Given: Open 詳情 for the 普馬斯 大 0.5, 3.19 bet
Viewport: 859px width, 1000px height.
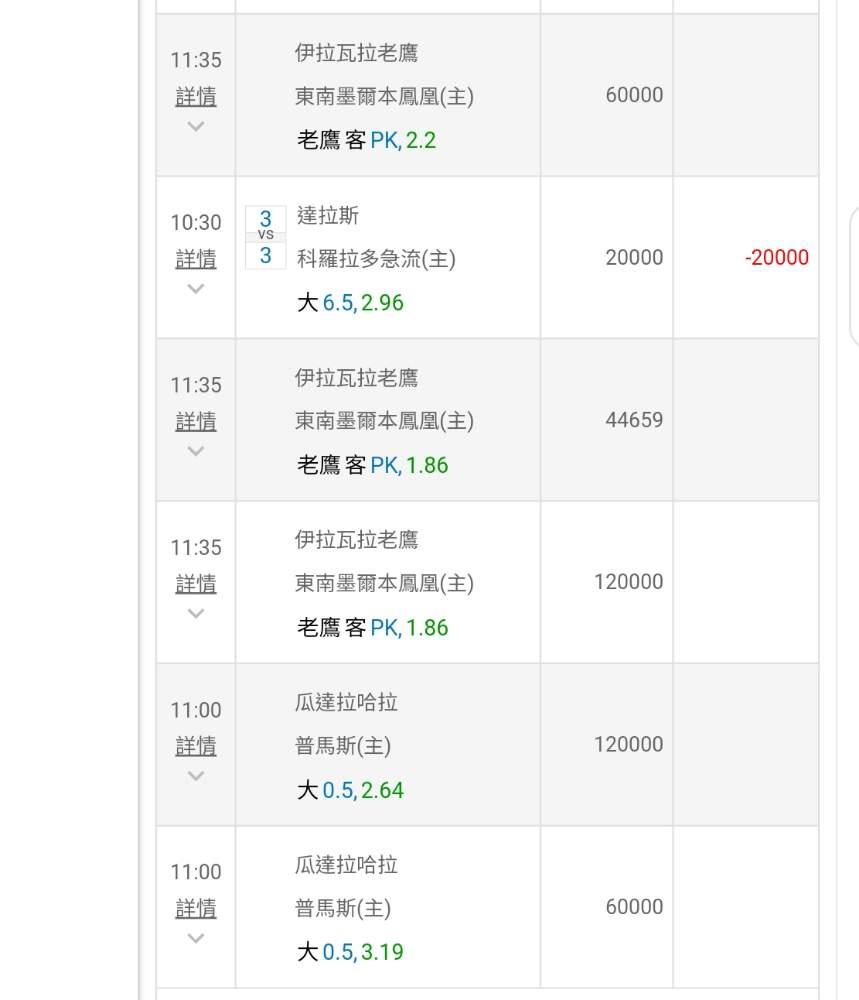Looking at the screenshot, I should [x=196, y=909].
